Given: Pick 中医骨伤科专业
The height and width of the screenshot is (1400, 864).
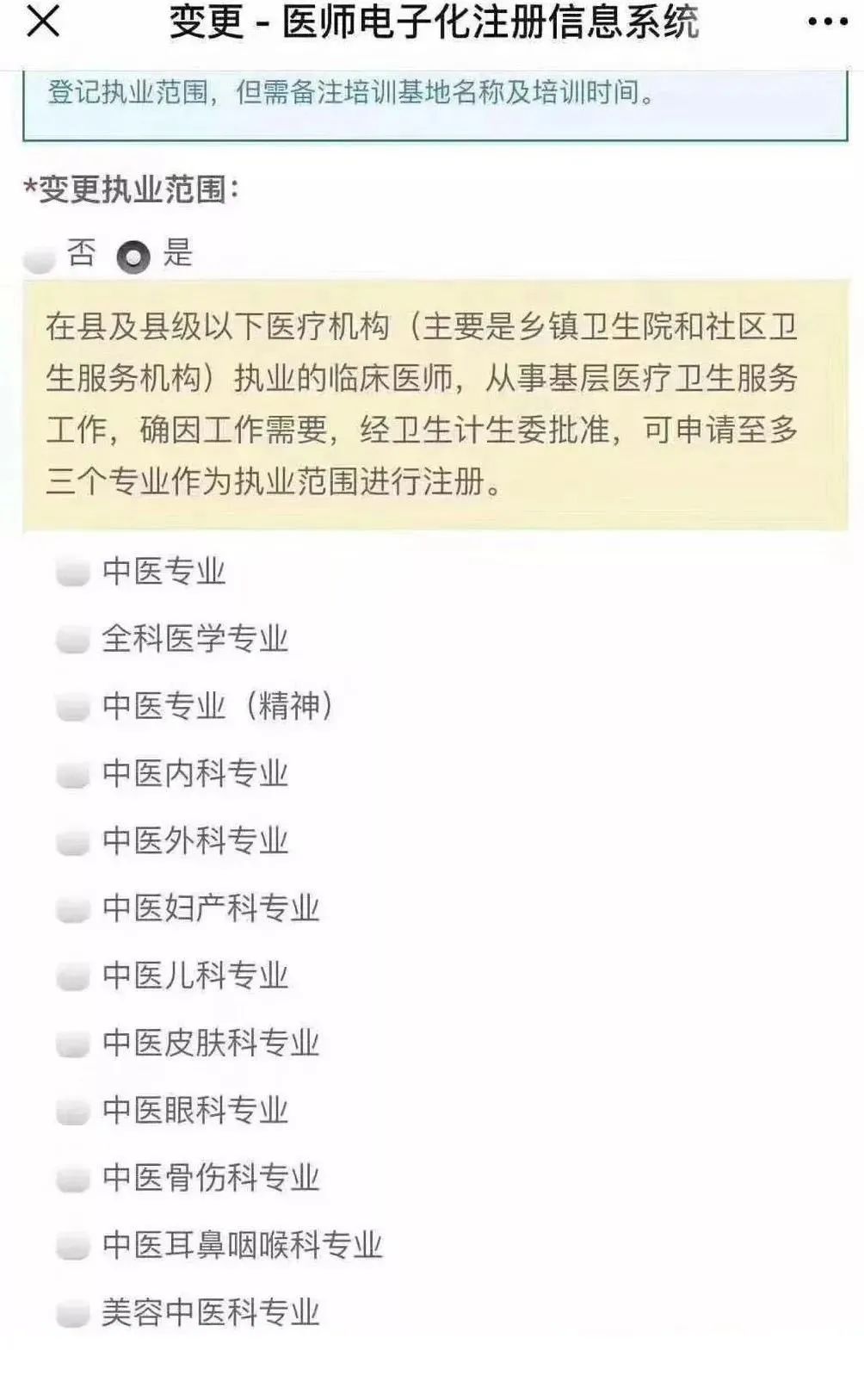Looking at the screenshot, I should pyautogui.click(x=73, y=1178).
